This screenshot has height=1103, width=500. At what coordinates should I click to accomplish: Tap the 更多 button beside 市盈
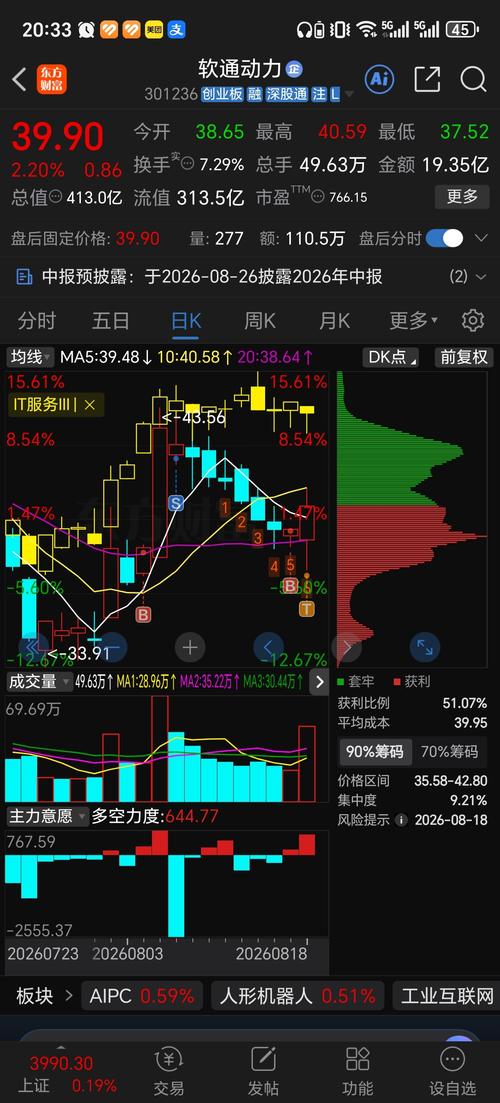[x=461, y=196]
